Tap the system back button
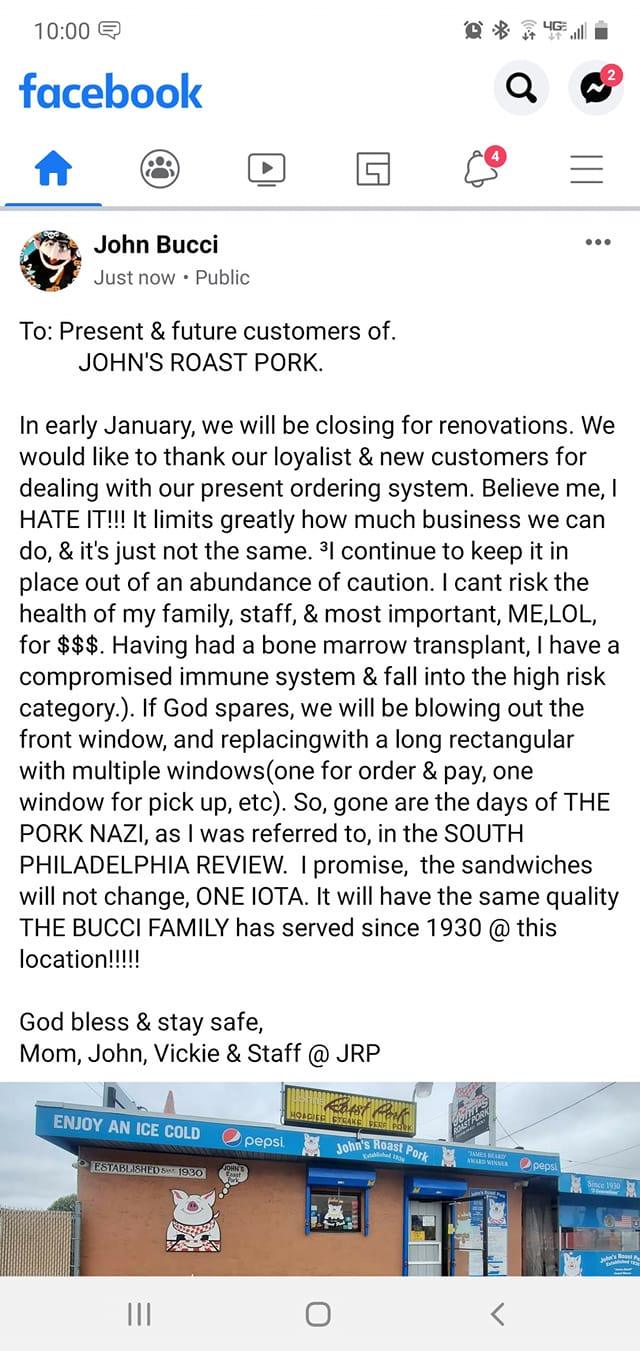Image resolution: width=640 pixels, height=1351 pixels. pyautogui.click(x=498, y=1314)
